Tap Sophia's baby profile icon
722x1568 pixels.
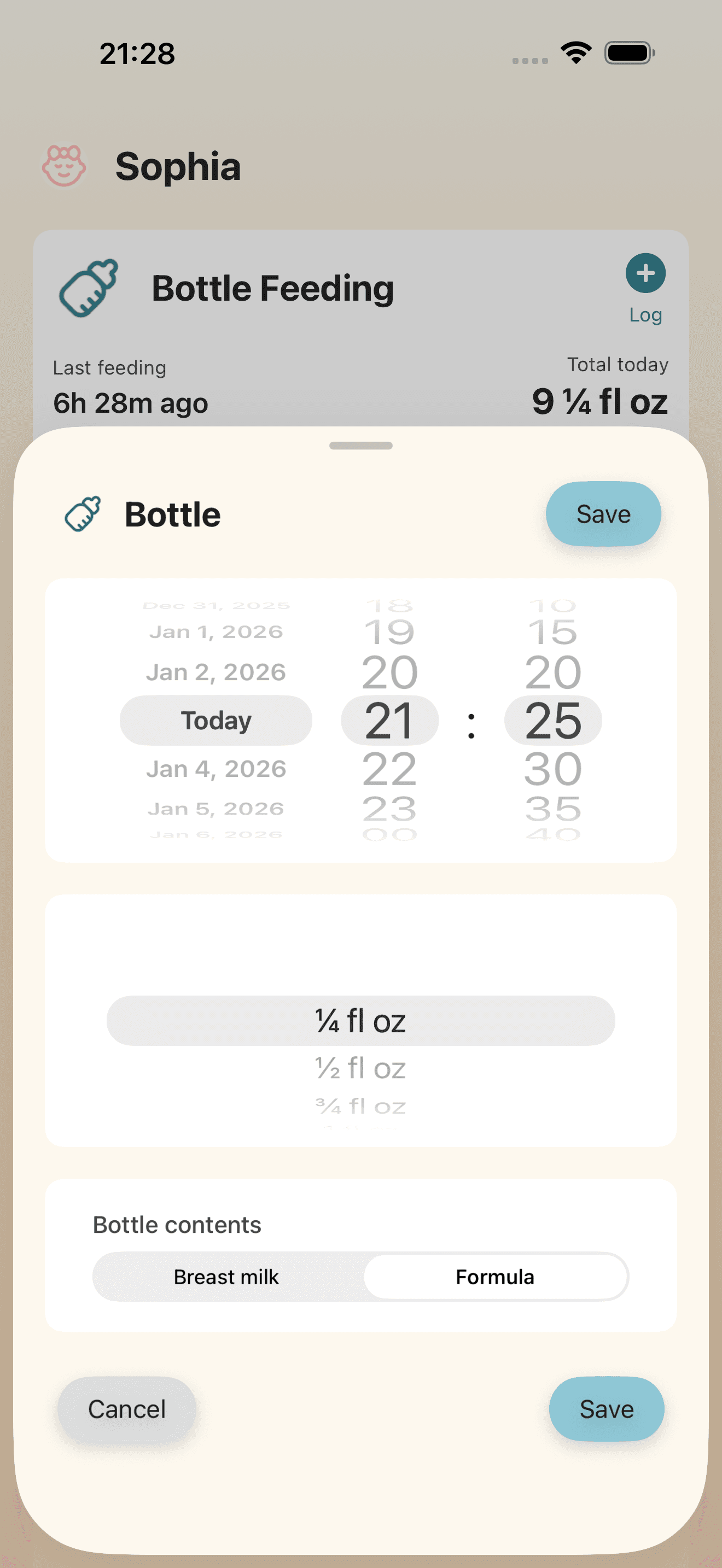pyautogui.click(x=63, y=165)
